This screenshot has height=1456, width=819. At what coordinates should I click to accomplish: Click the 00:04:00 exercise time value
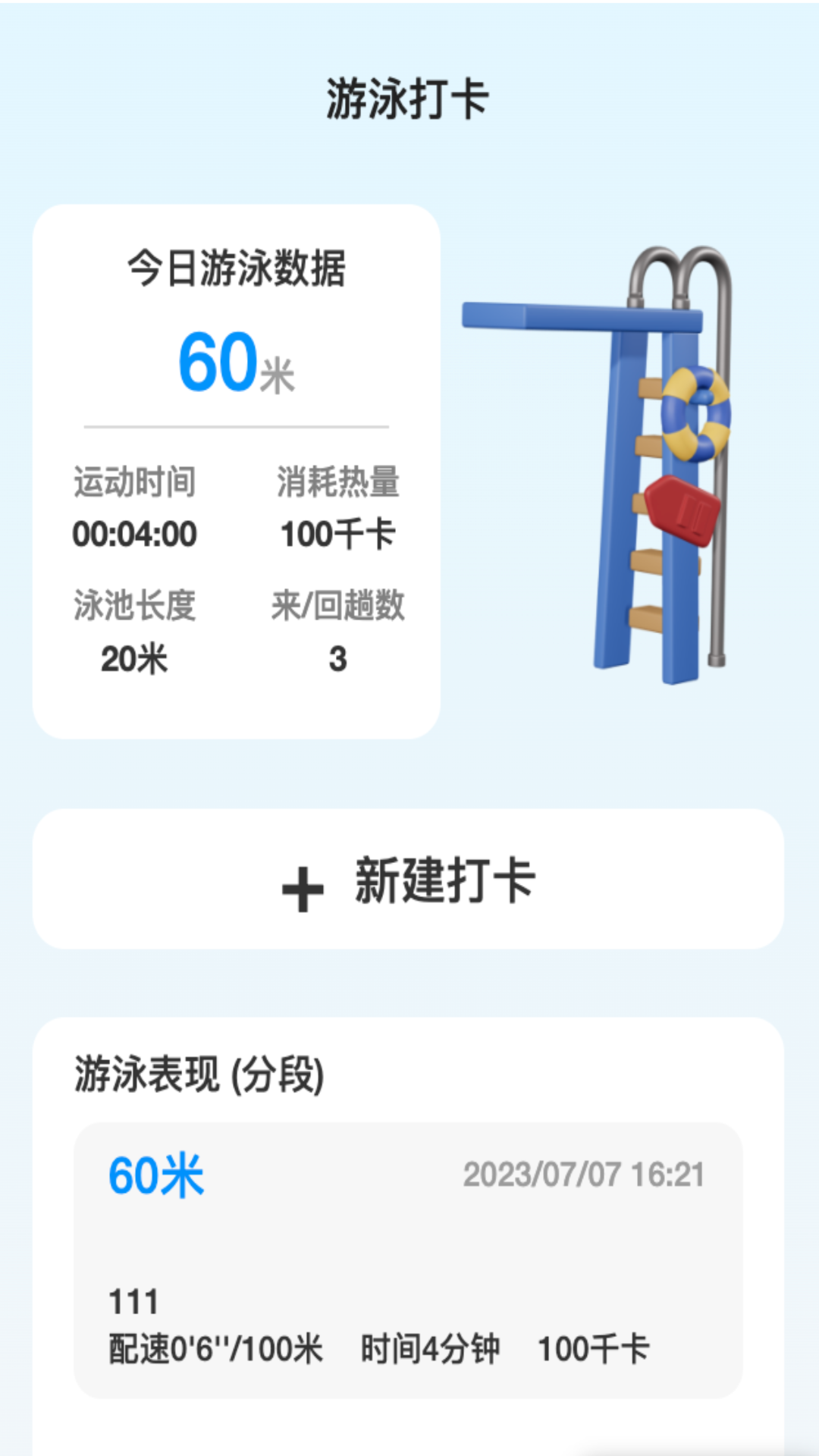pos(133,535)
